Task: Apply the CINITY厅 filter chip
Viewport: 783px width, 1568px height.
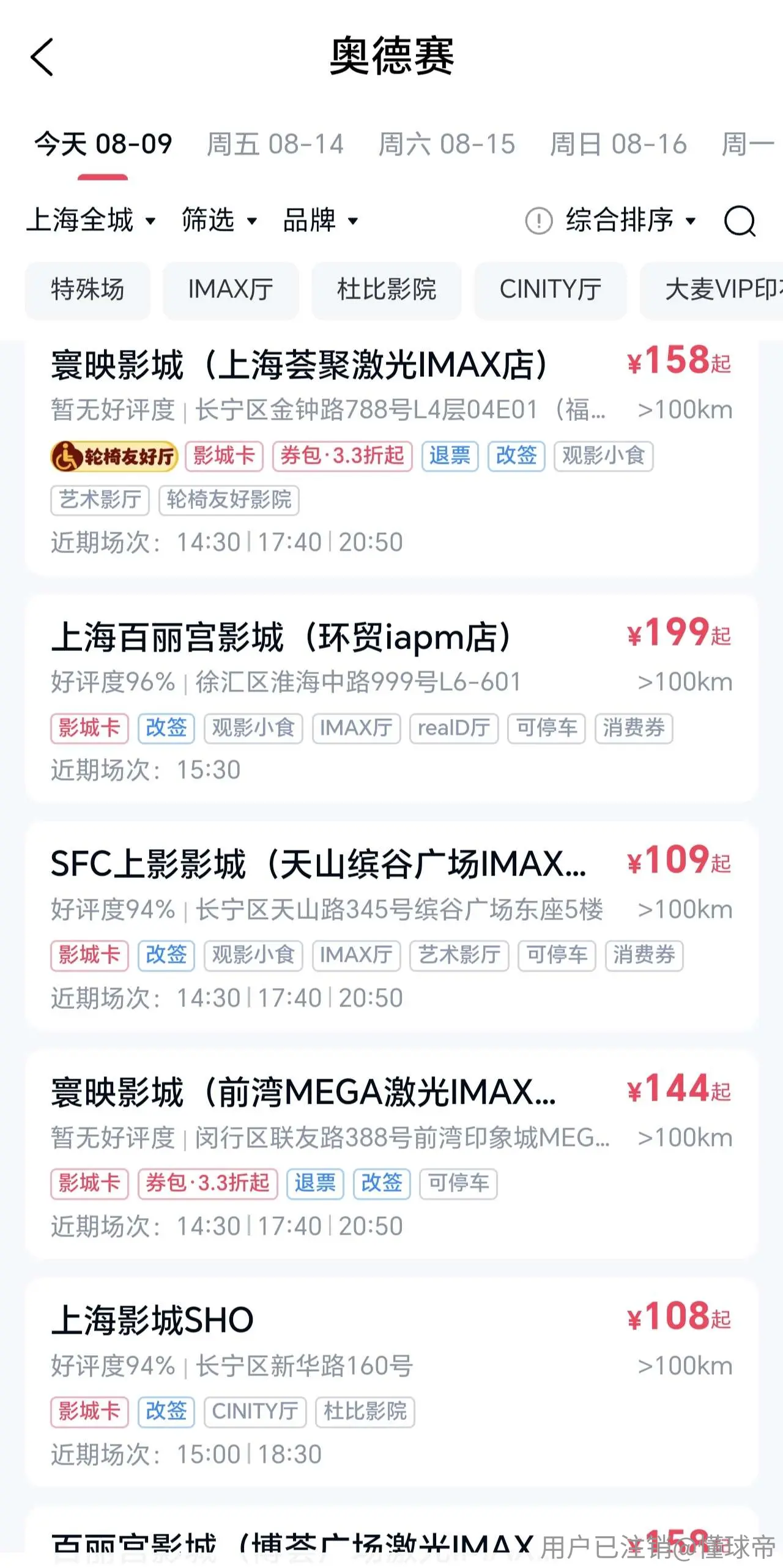Action: click(x=551, y=289)
